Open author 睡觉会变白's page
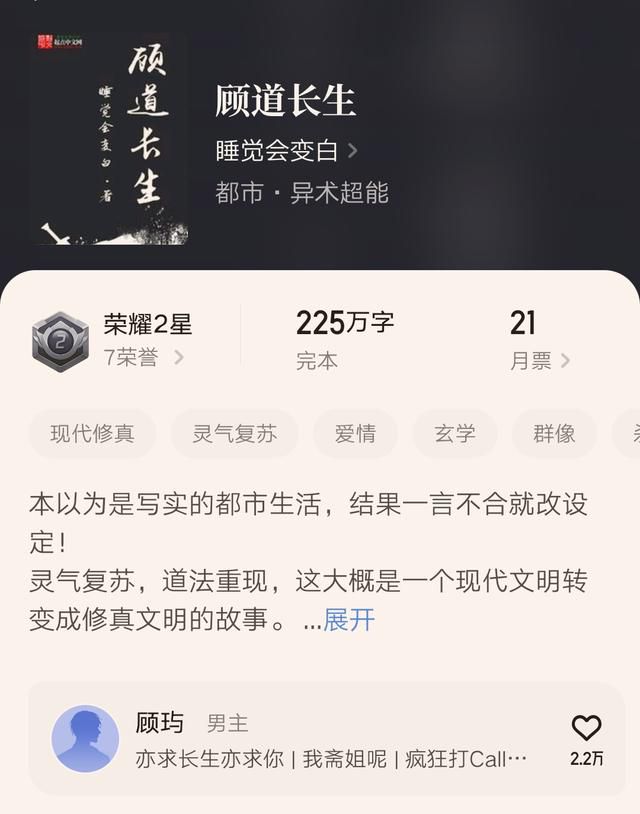Screen dimensions: 640x814 pyautogui.click(x=286, y=151)
